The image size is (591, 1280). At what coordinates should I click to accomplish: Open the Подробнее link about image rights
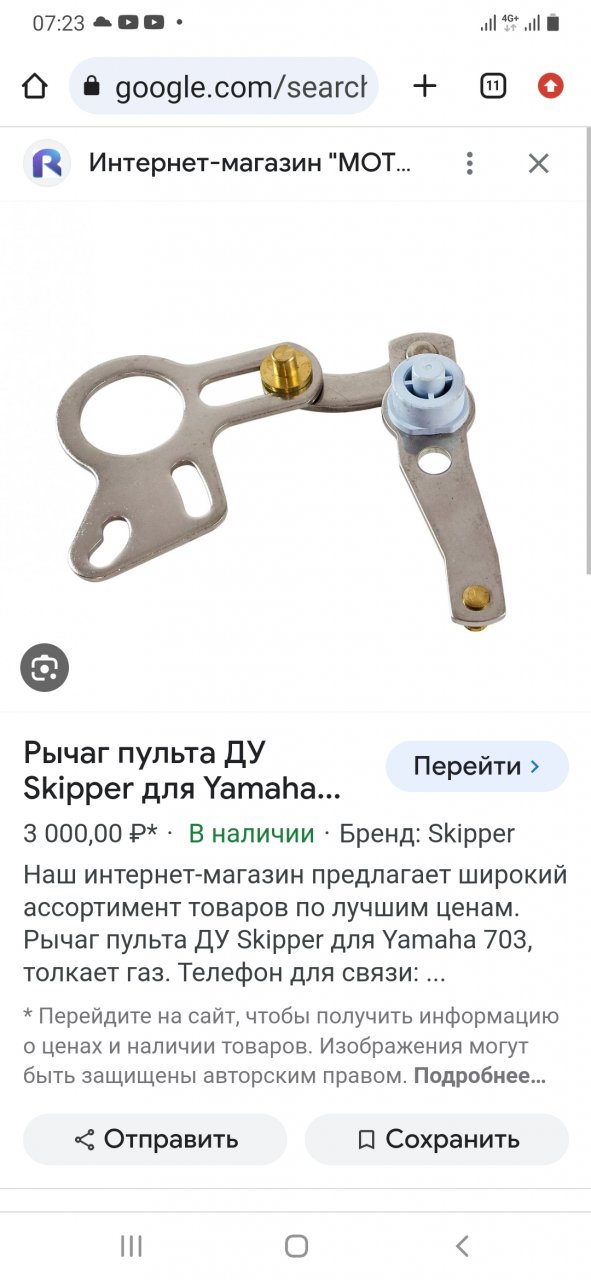480,1077
